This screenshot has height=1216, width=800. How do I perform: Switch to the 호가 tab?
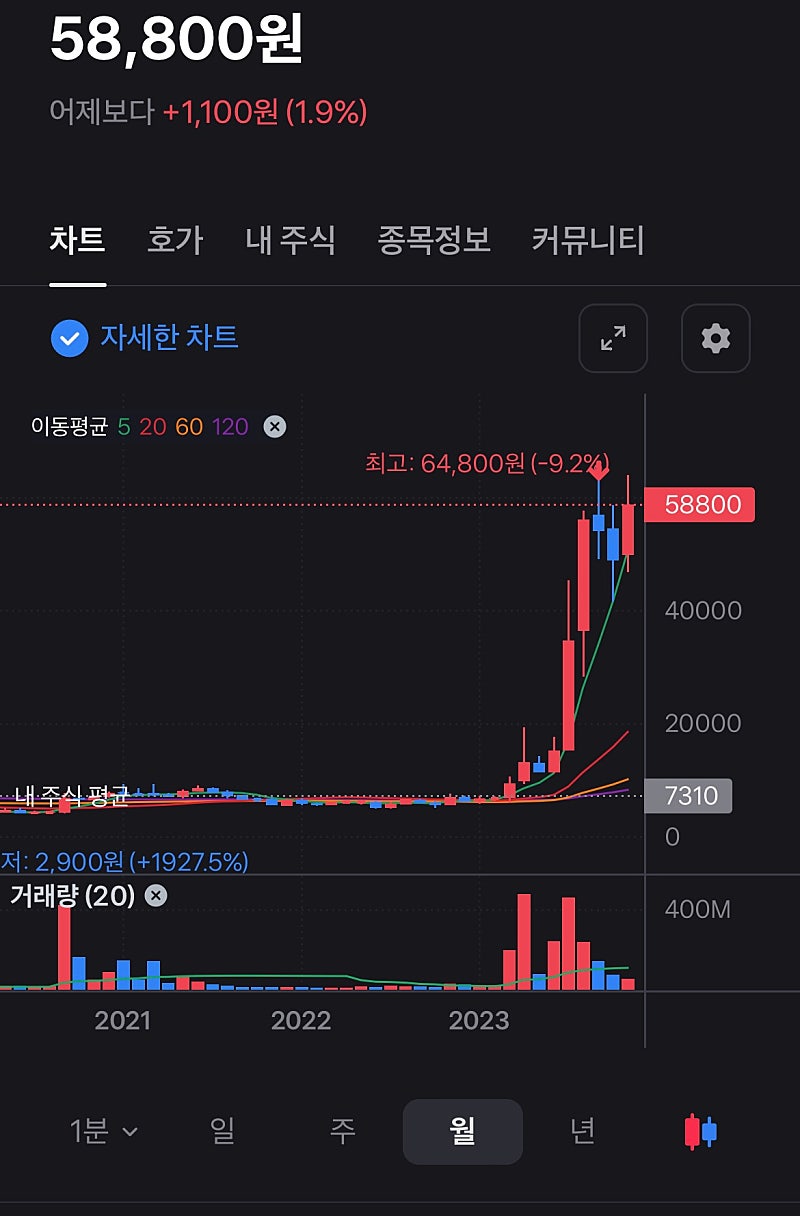(175, 240)
